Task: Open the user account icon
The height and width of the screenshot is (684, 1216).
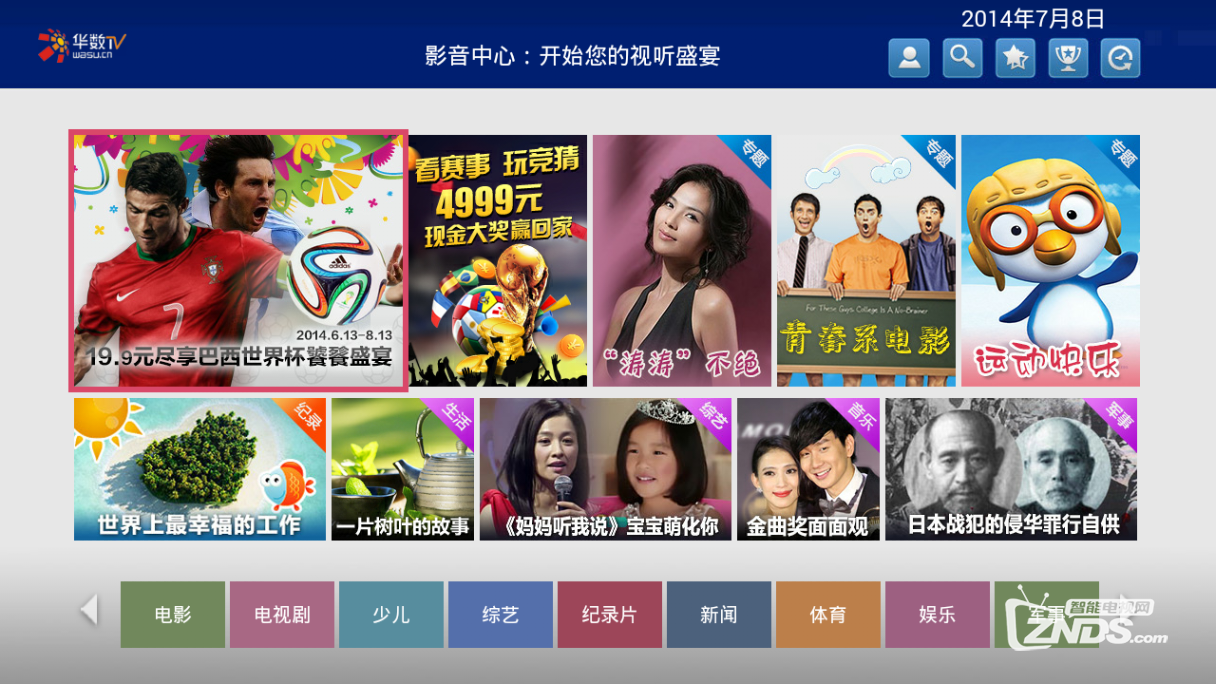Action: 909,58
